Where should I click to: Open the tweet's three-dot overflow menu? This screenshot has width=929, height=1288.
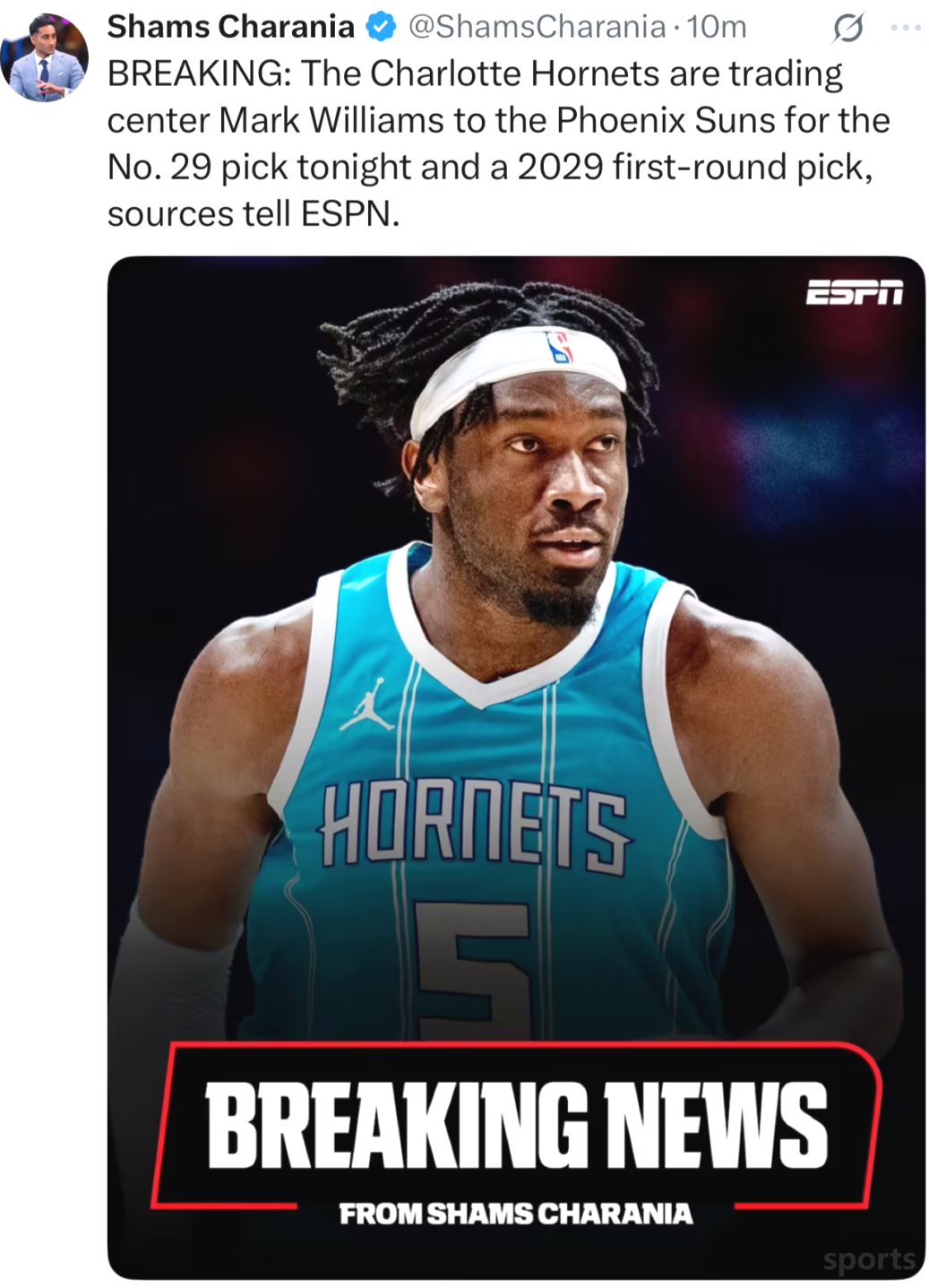905,28
